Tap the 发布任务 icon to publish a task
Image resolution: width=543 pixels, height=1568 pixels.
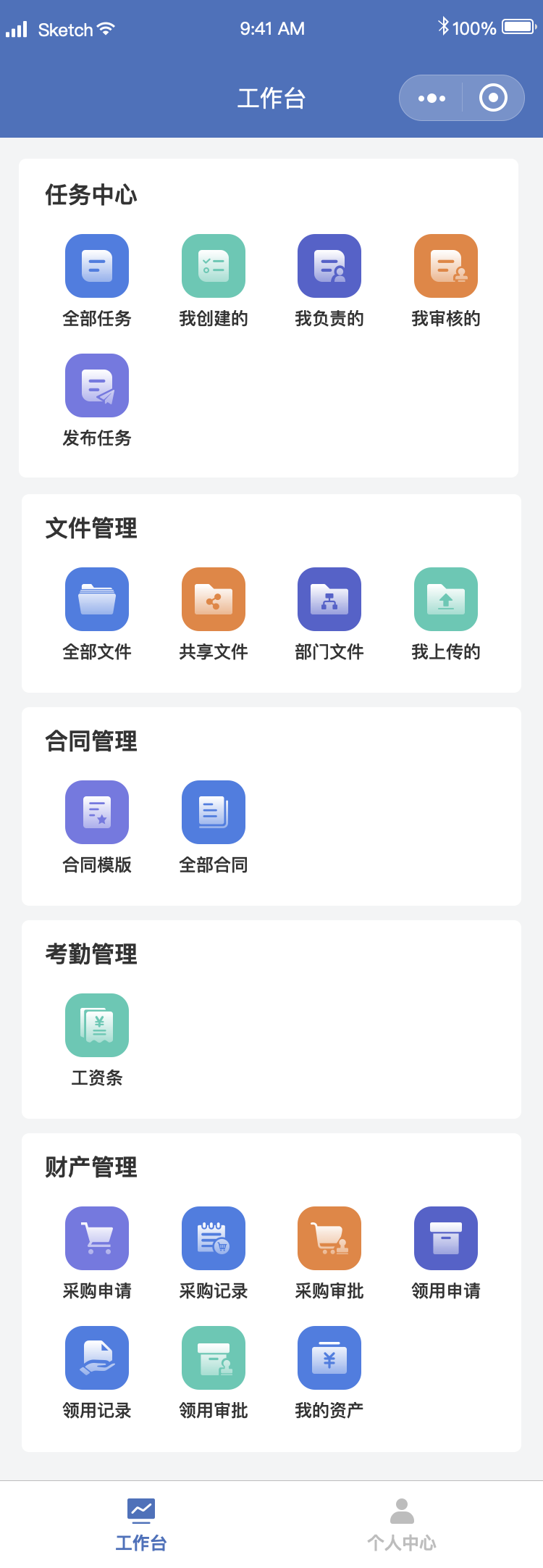click(96, 385)
